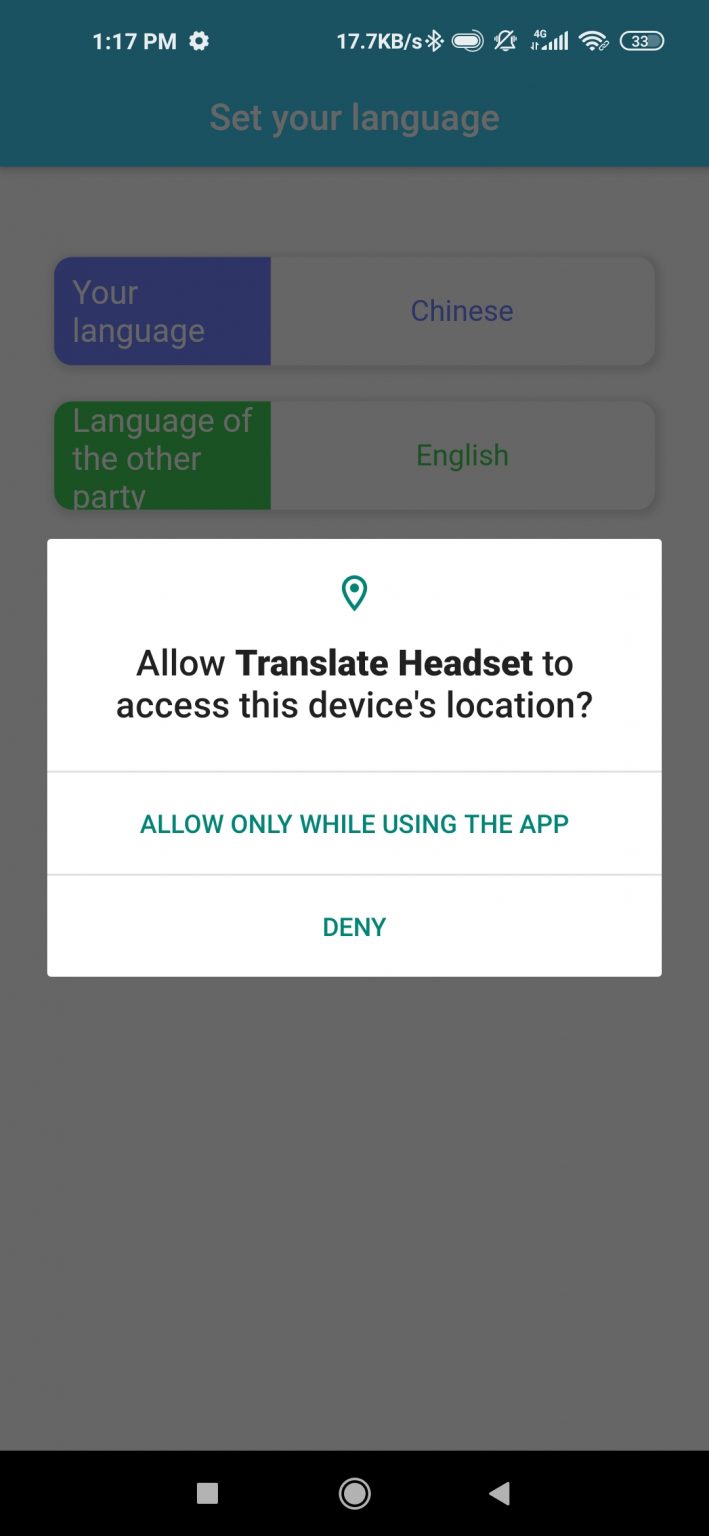
Task: Deny the location permission request
Action: (354, 927)
